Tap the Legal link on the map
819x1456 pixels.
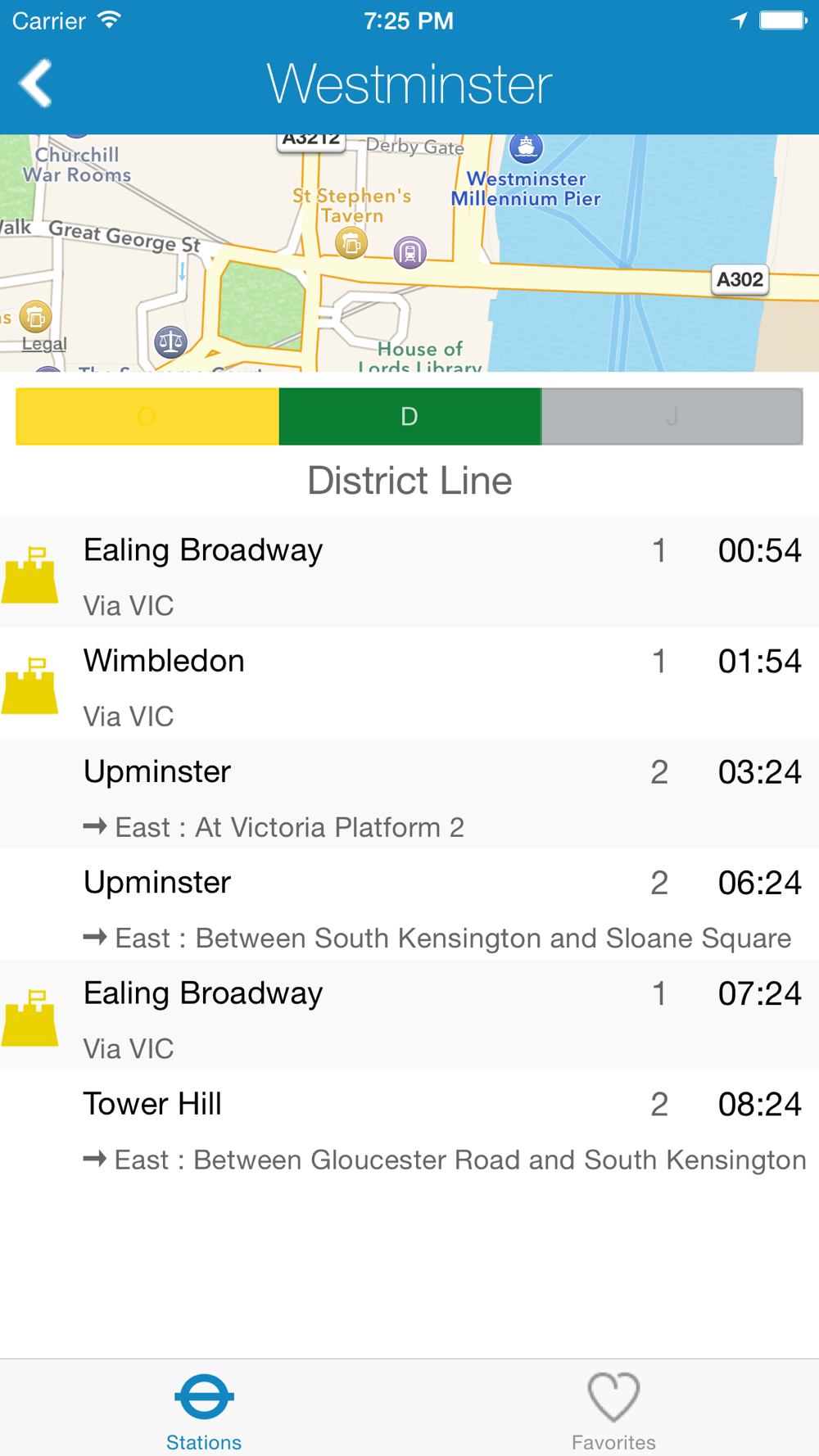44,344
